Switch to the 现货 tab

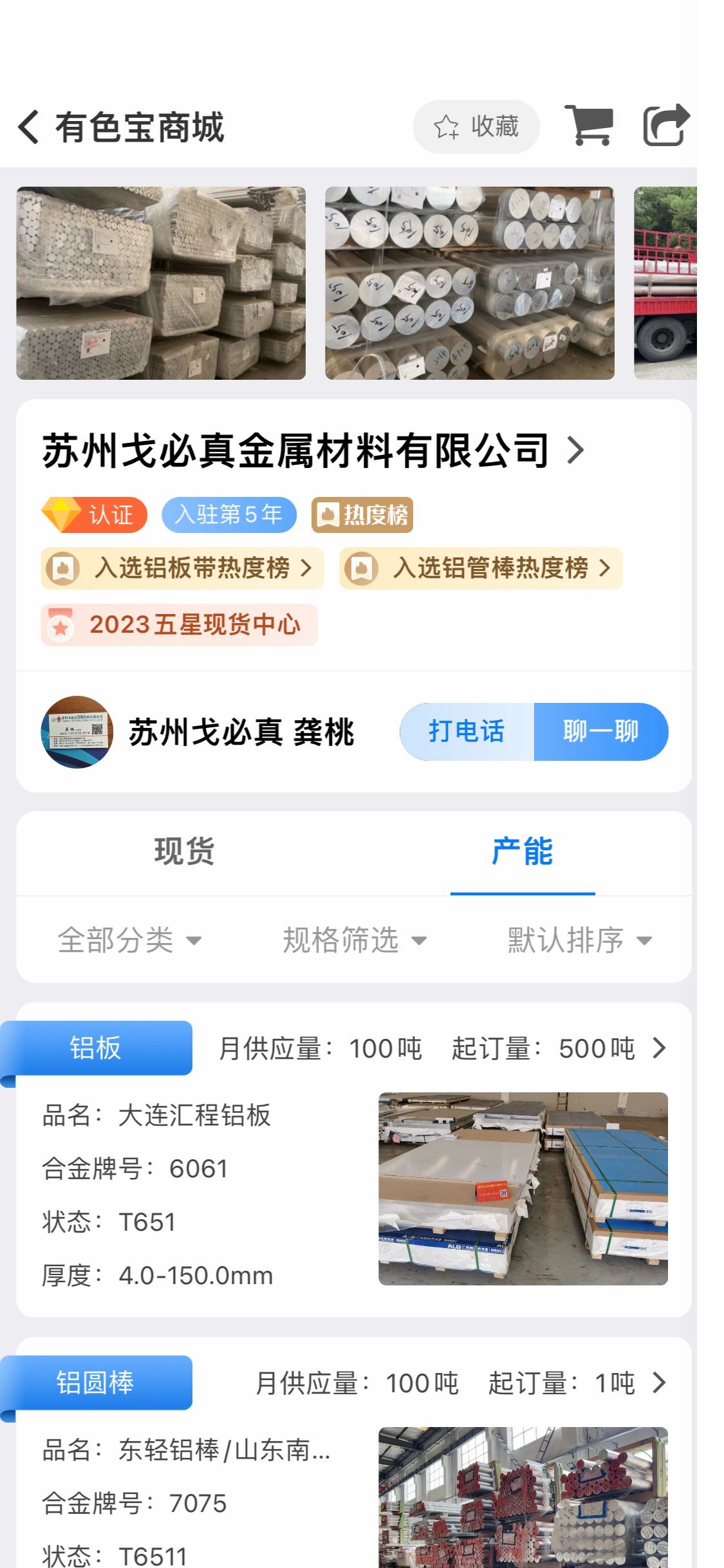coord(185,852)
